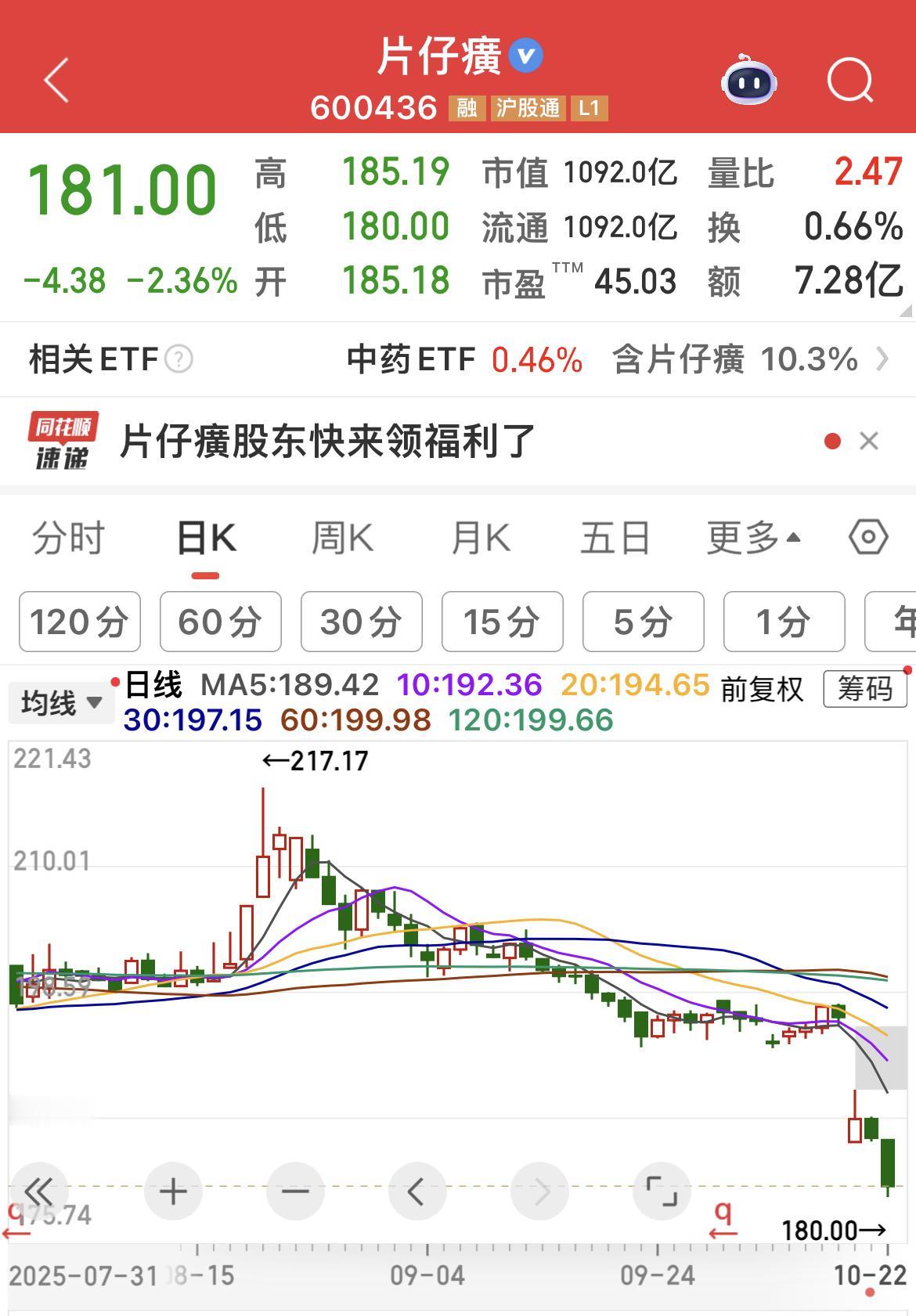Zoom out the chart with minus
Screen dimensions: 916x1316
click(295, 1192)
